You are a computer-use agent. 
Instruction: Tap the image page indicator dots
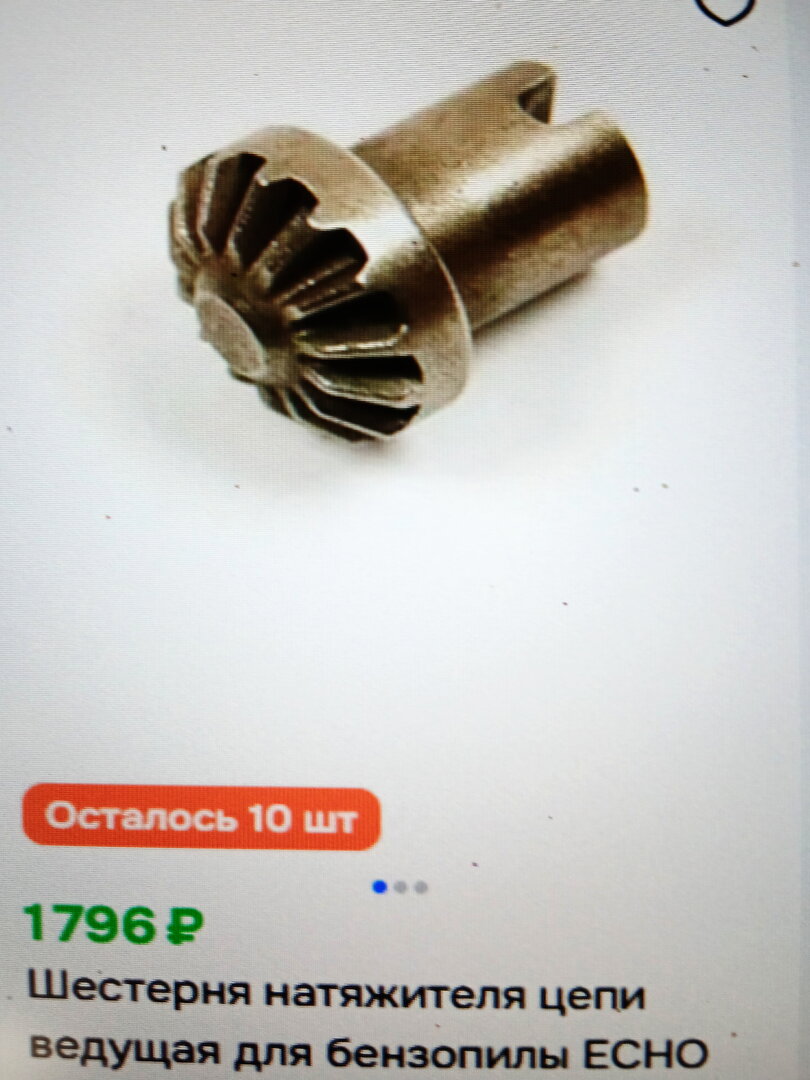tap(400, 887)
